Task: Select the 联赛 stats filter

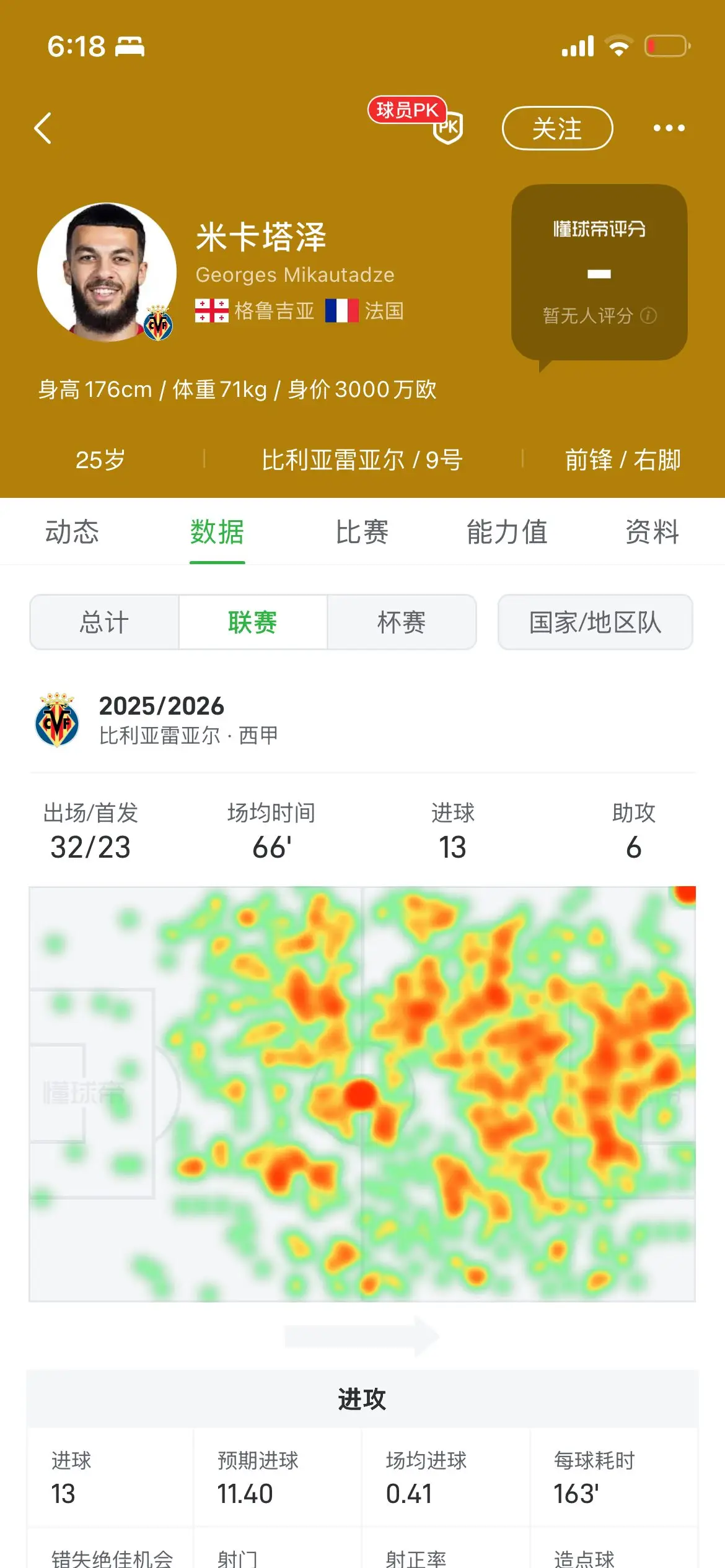Action: coord(253,622)
